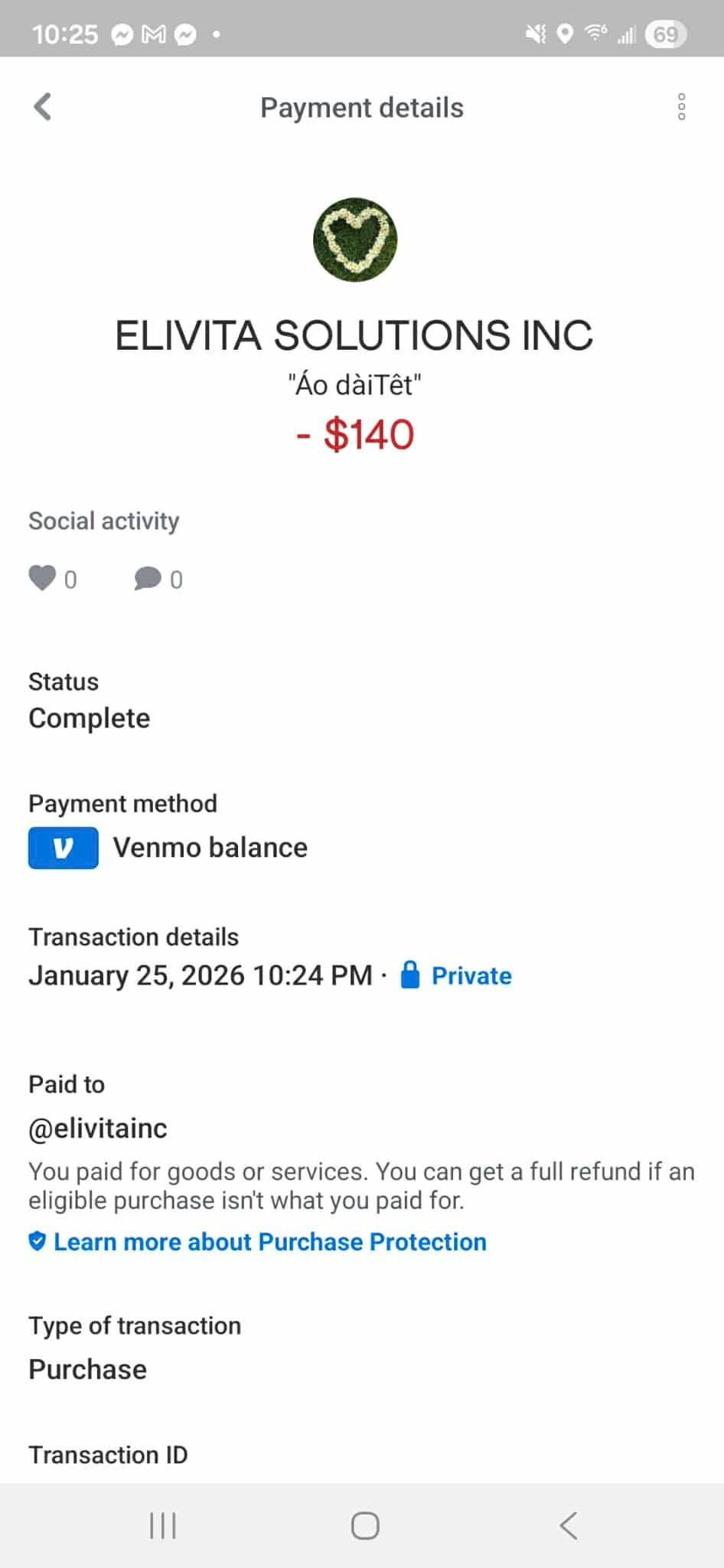Change the Private audience setting

click(x=457, y=975)
